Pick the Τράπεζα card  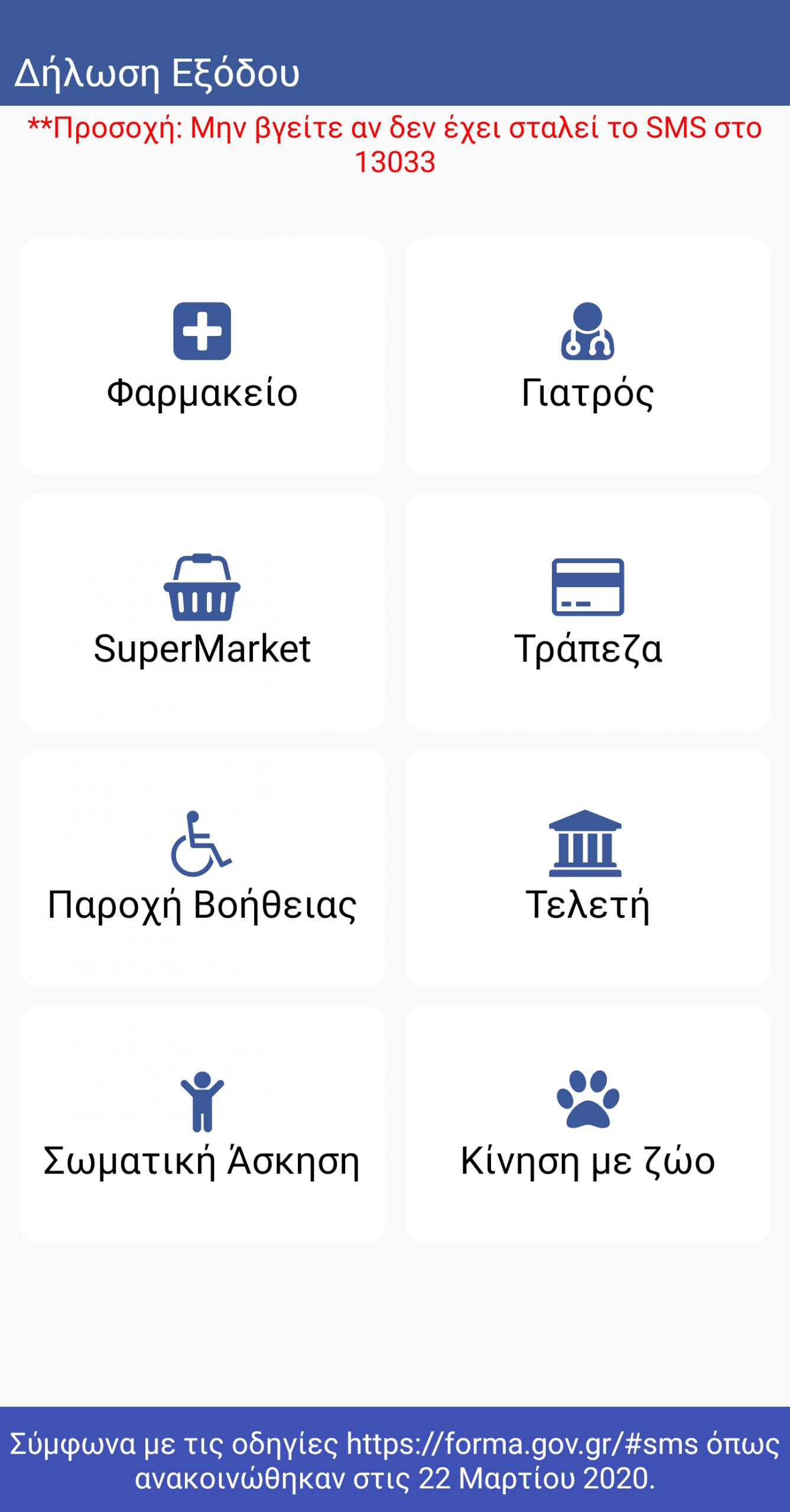[587, 612]
